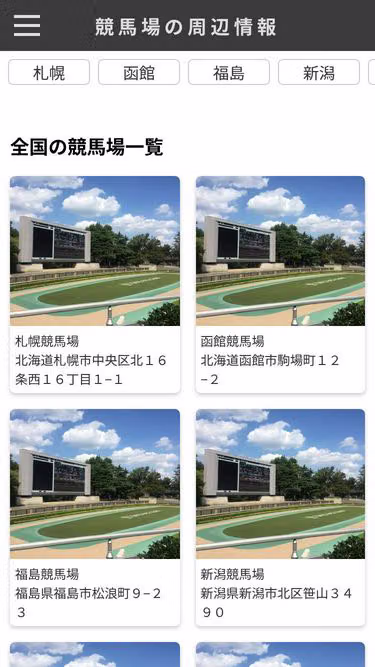The height and width of the screenshot is (667, 375).
Task: Choose the 福島 chip
Action: (x=229, y=72)
